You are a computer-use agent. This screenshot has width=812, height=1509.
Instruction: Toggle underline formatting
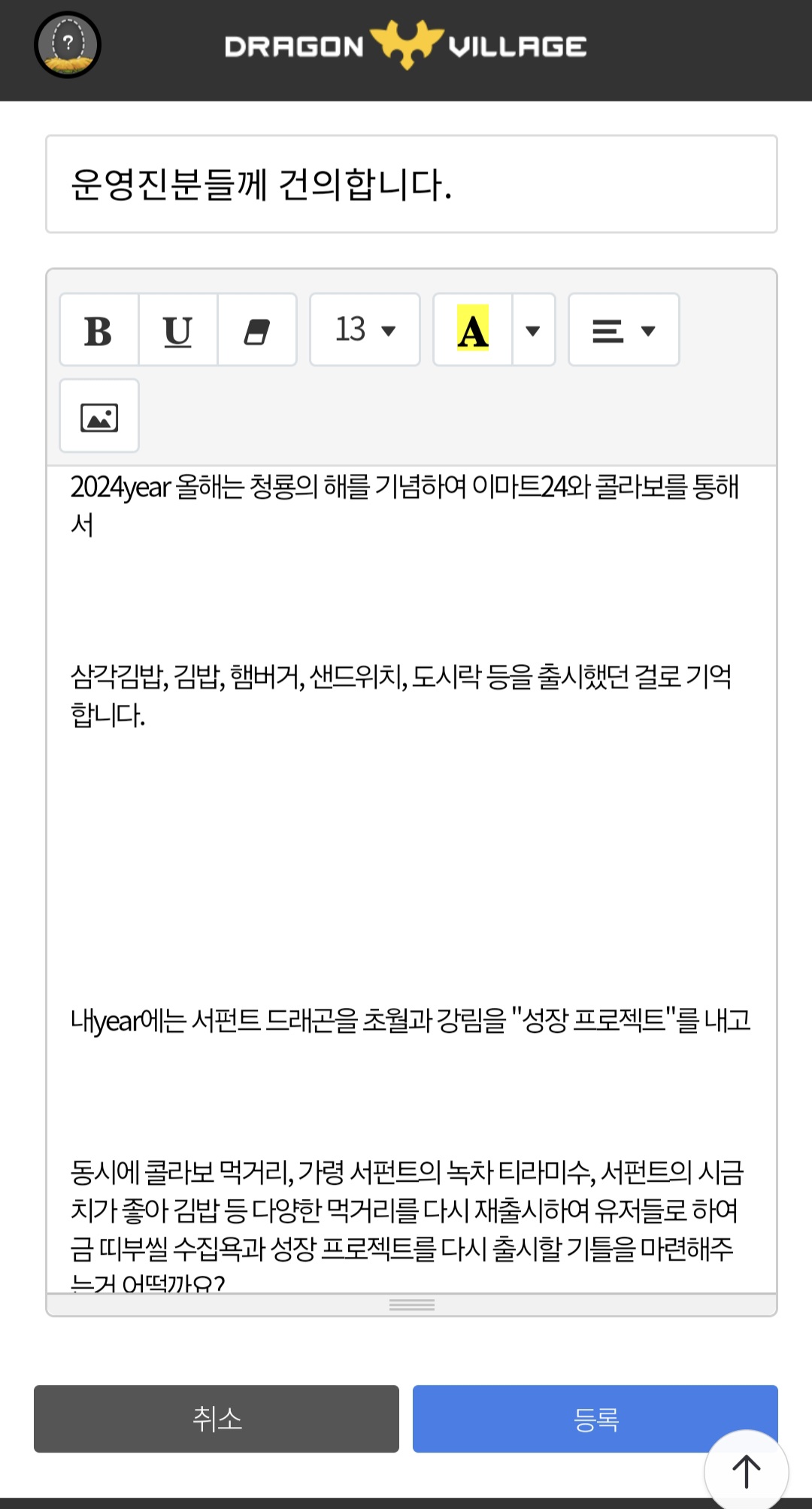coord(178,330)
